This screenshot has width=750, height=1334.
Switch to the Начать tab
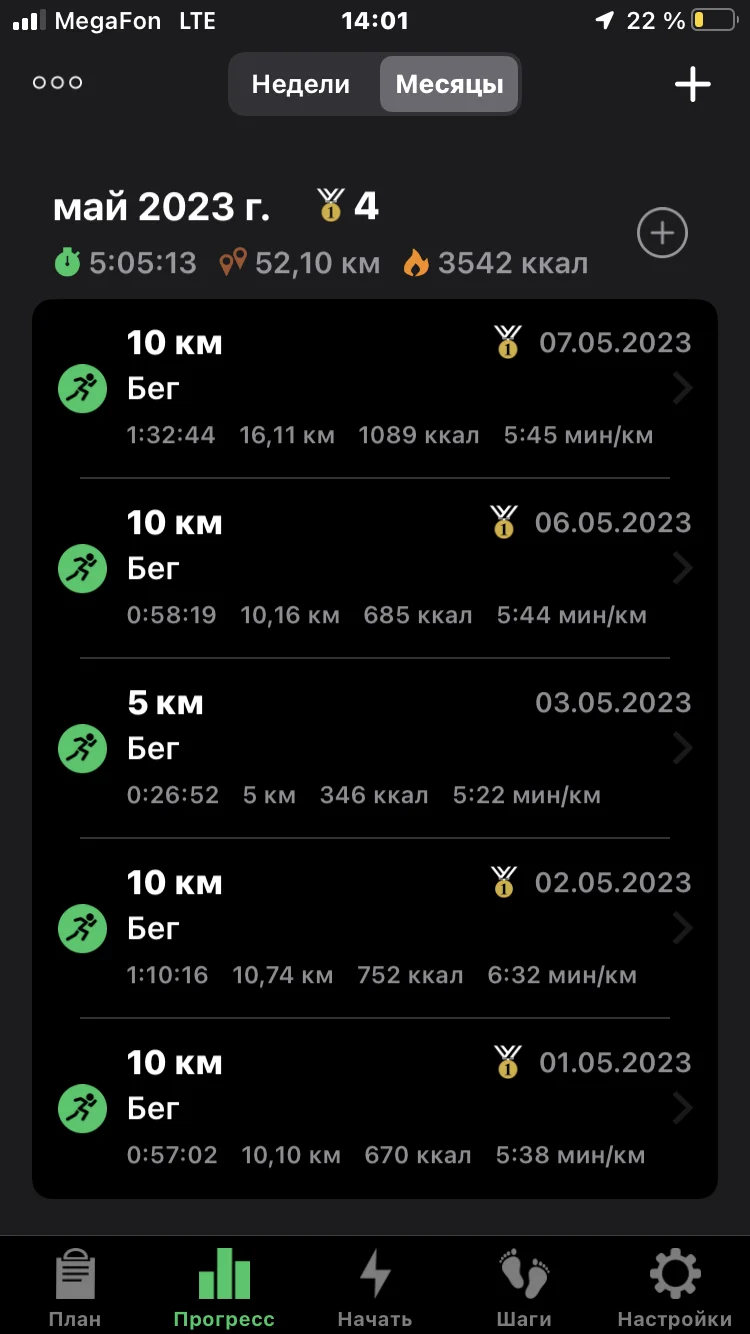coord(375,1287)
